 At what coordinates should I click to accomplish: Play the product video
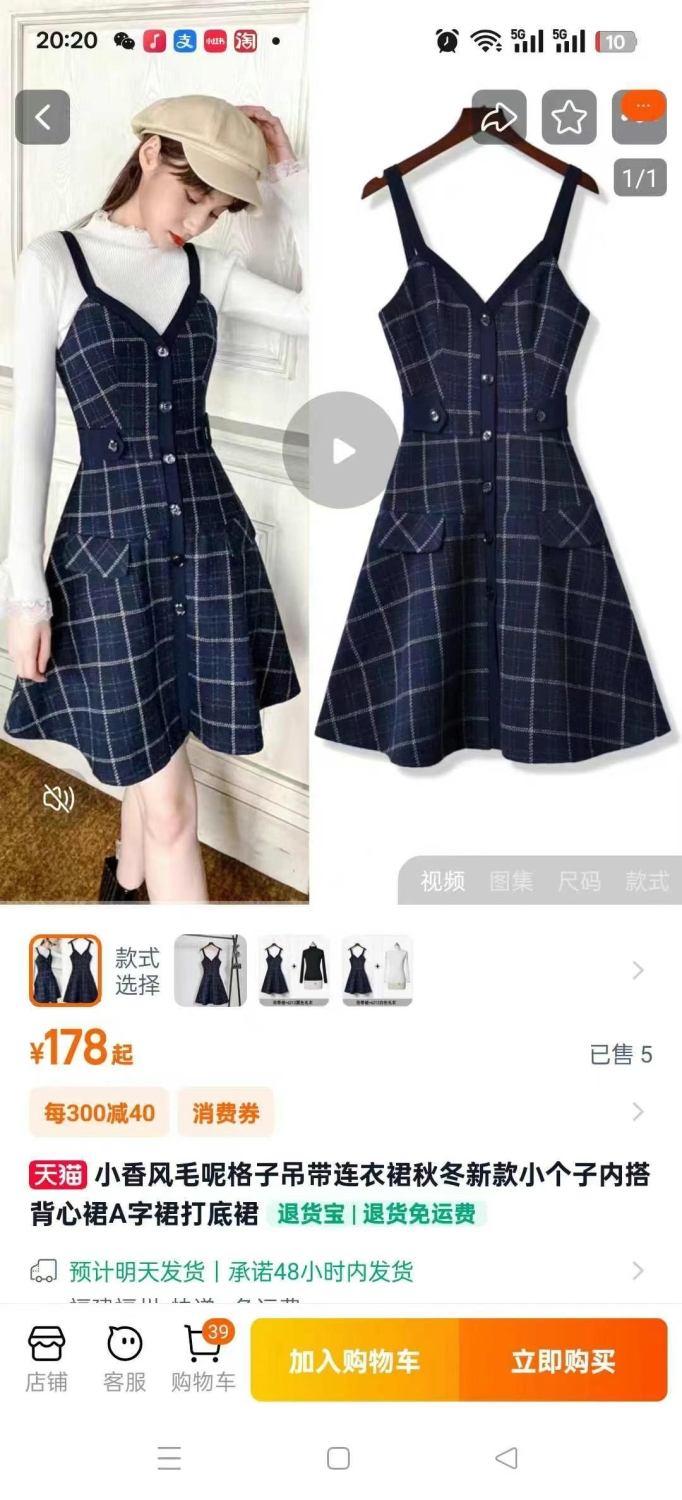click(x=341, y=450)
